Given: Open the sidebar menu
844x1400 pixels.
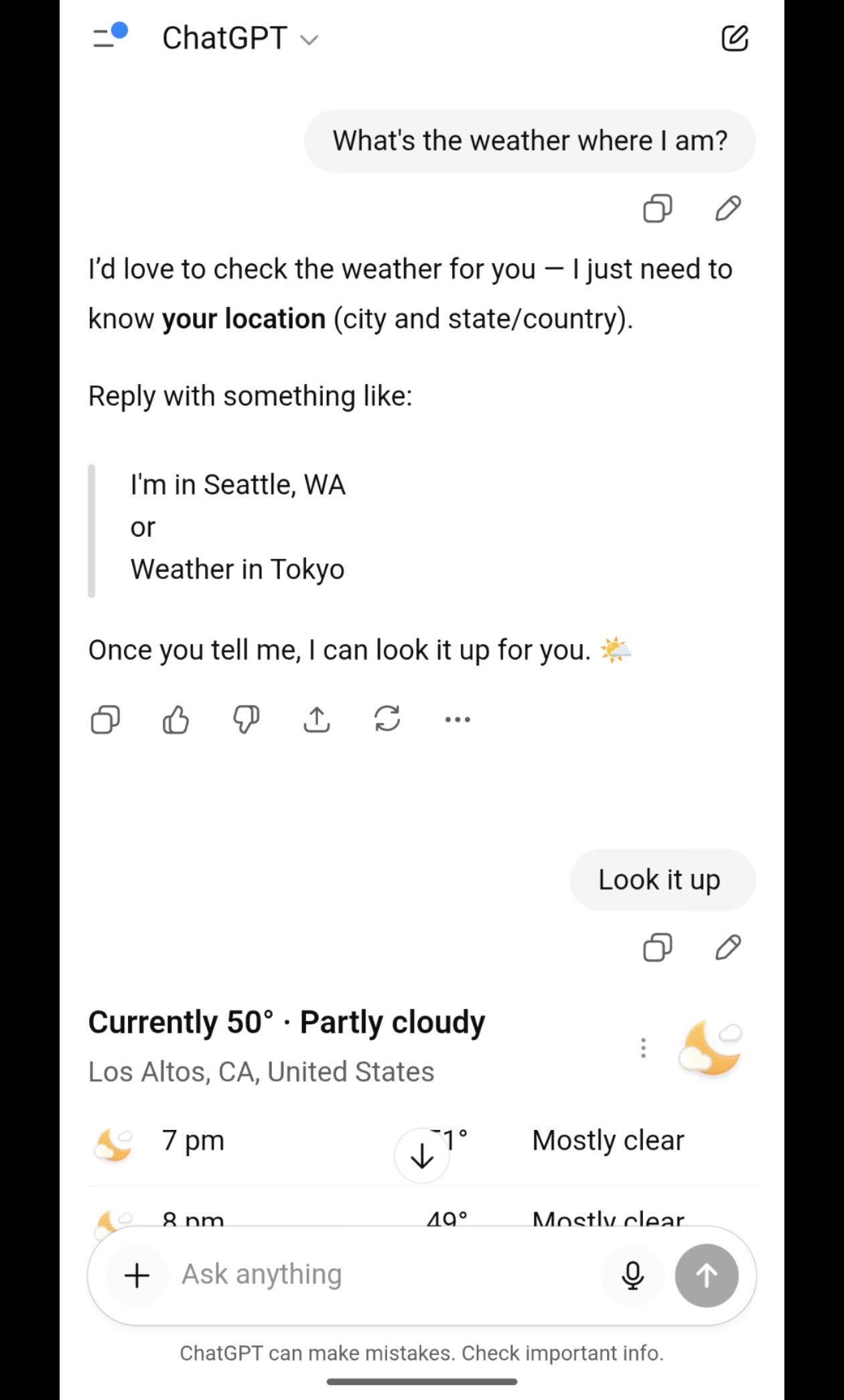Looking at the screenshot, I should (x=107, y=38).
